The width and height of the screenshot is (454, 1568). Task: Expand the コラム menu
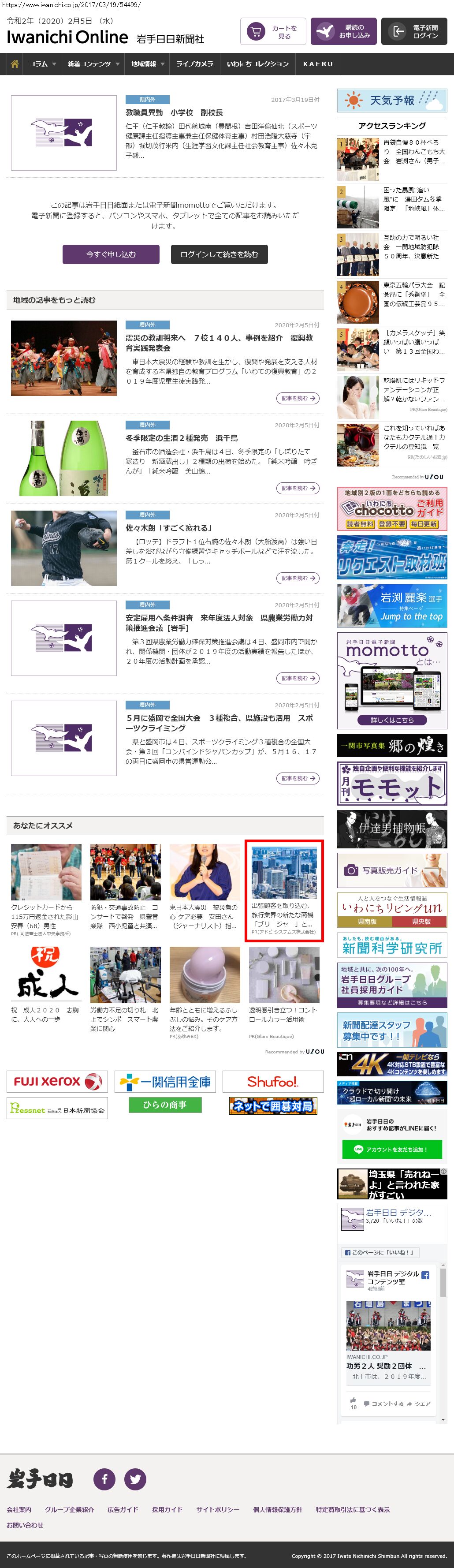click(42, 64)
